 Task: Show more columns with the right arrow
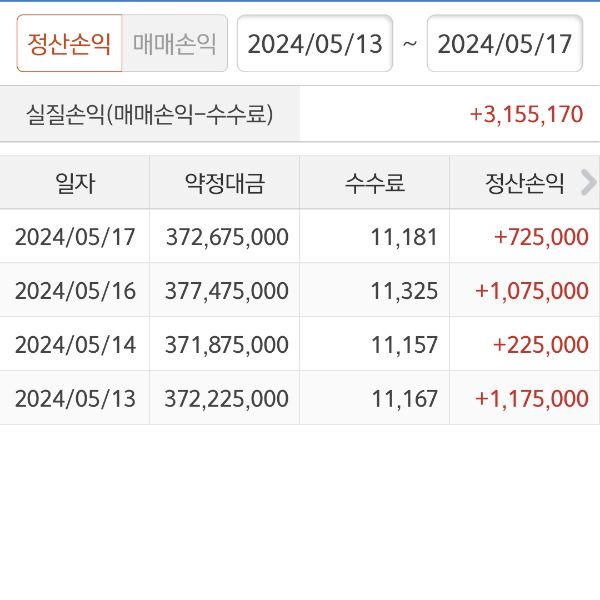(588, 182)
